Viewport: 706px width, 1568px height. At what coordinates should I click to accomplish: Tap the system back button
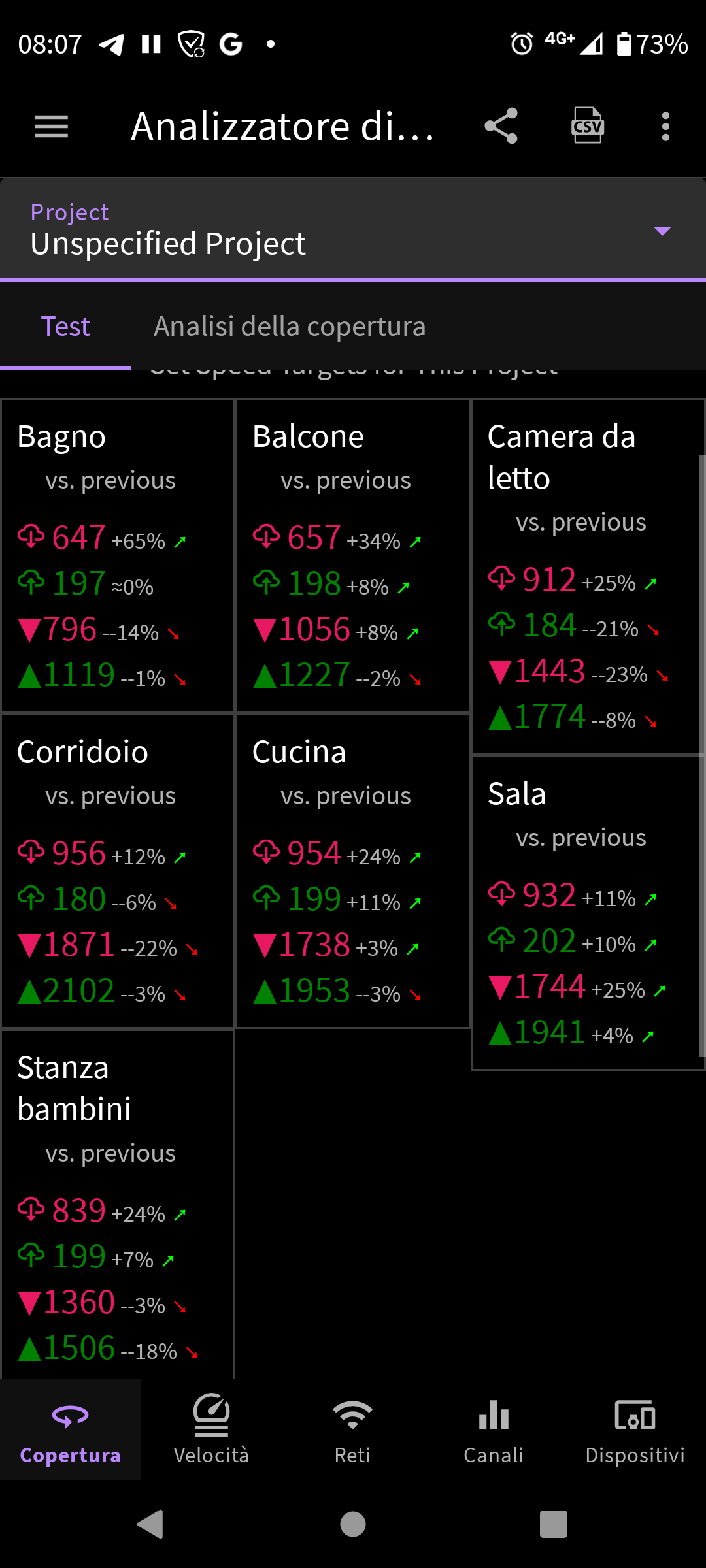(151, 1524)
